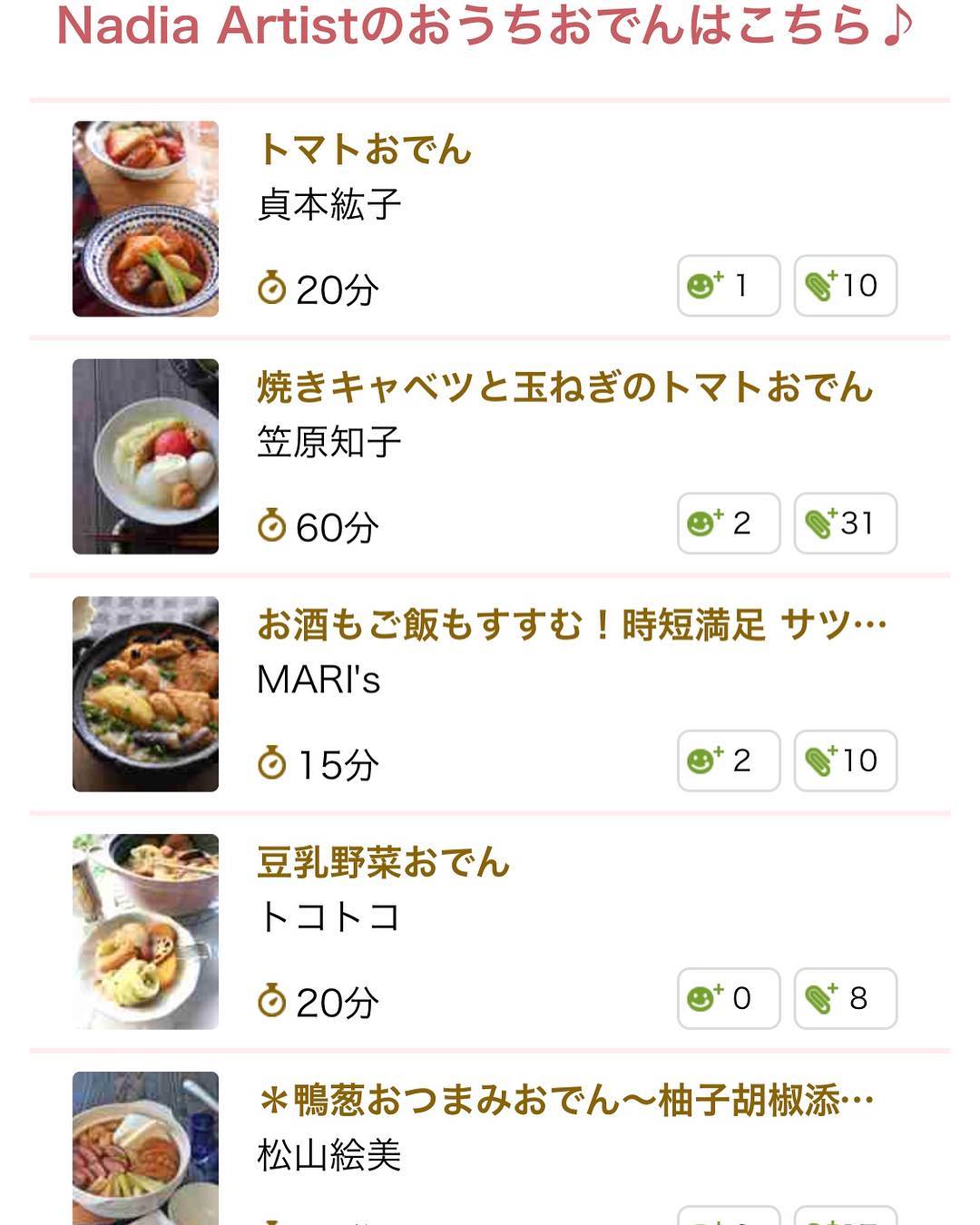Screen dimensions: 980x1225
Task: Tap the トマトおでん dish photo
Action: click(145, 219)
